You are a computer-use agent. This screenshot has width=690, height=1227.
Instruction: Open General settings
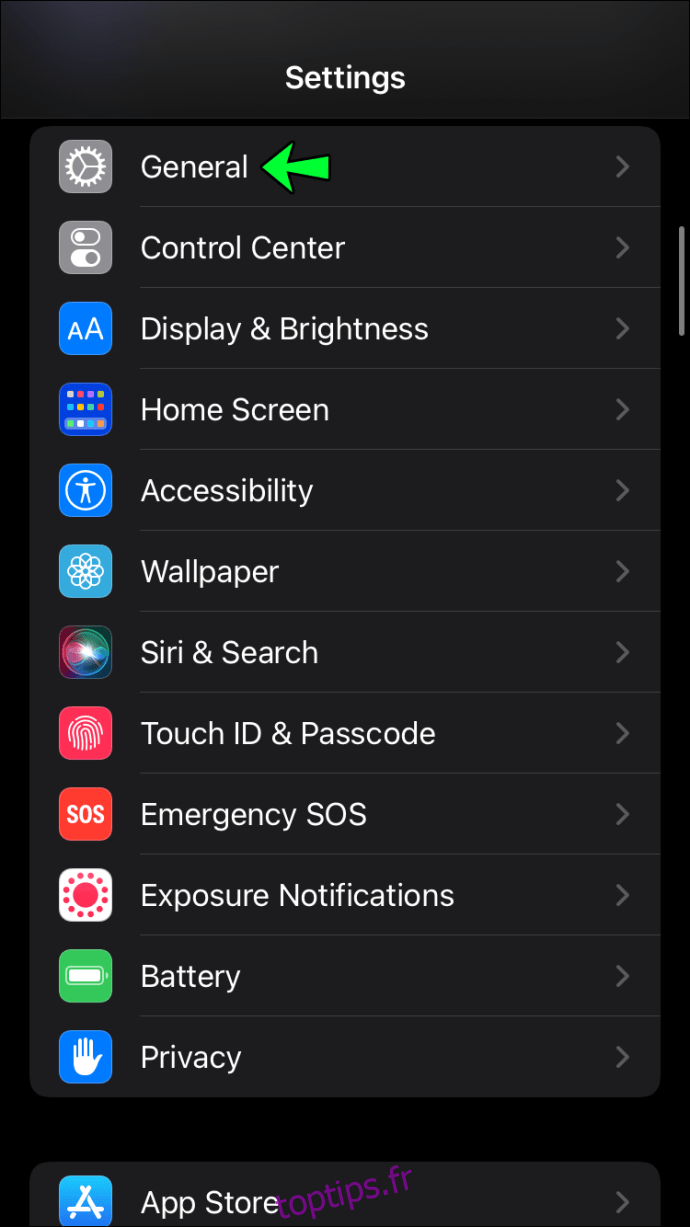[345, 167]
